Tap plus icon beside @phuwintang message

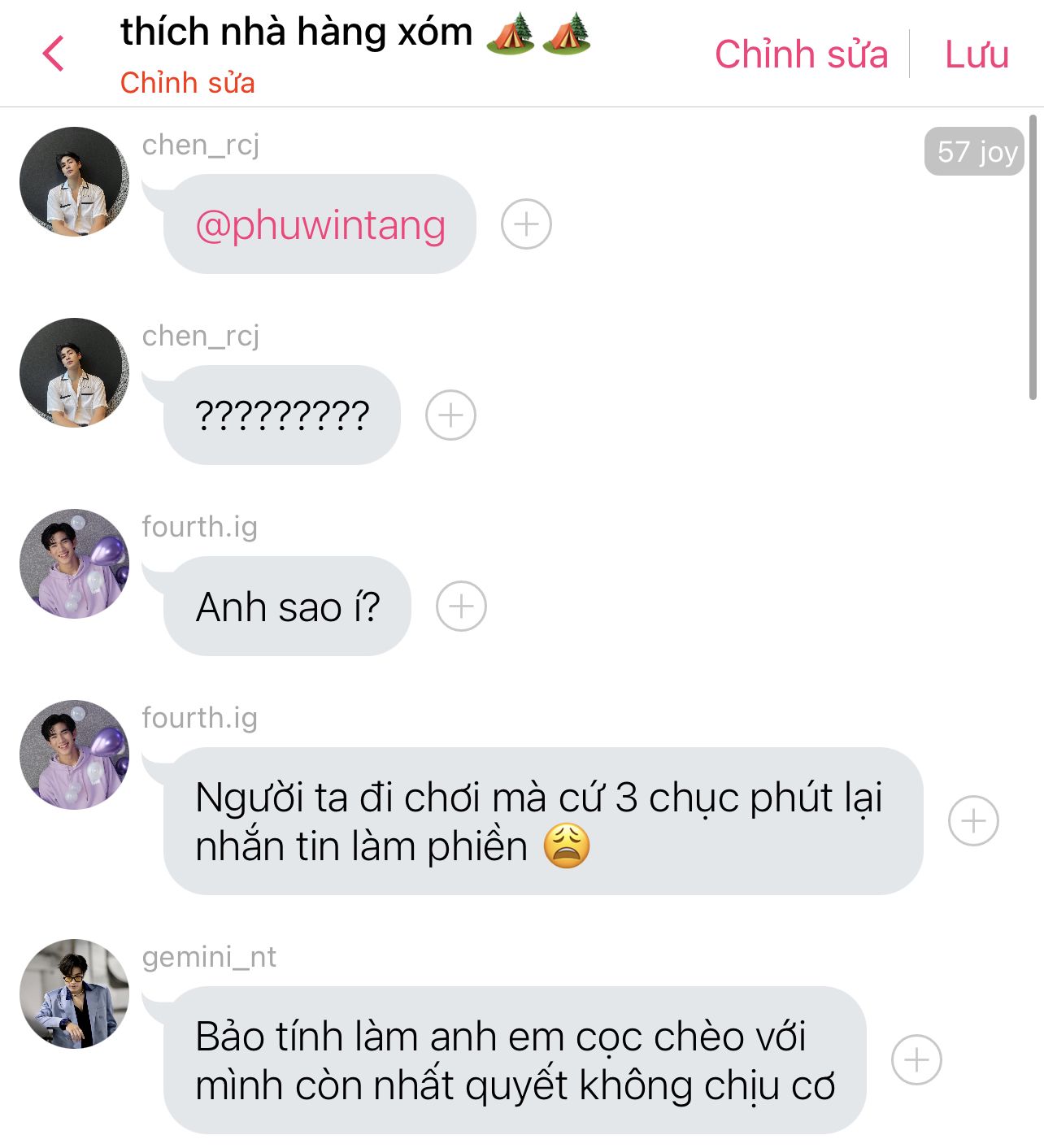tap(526, 224)
